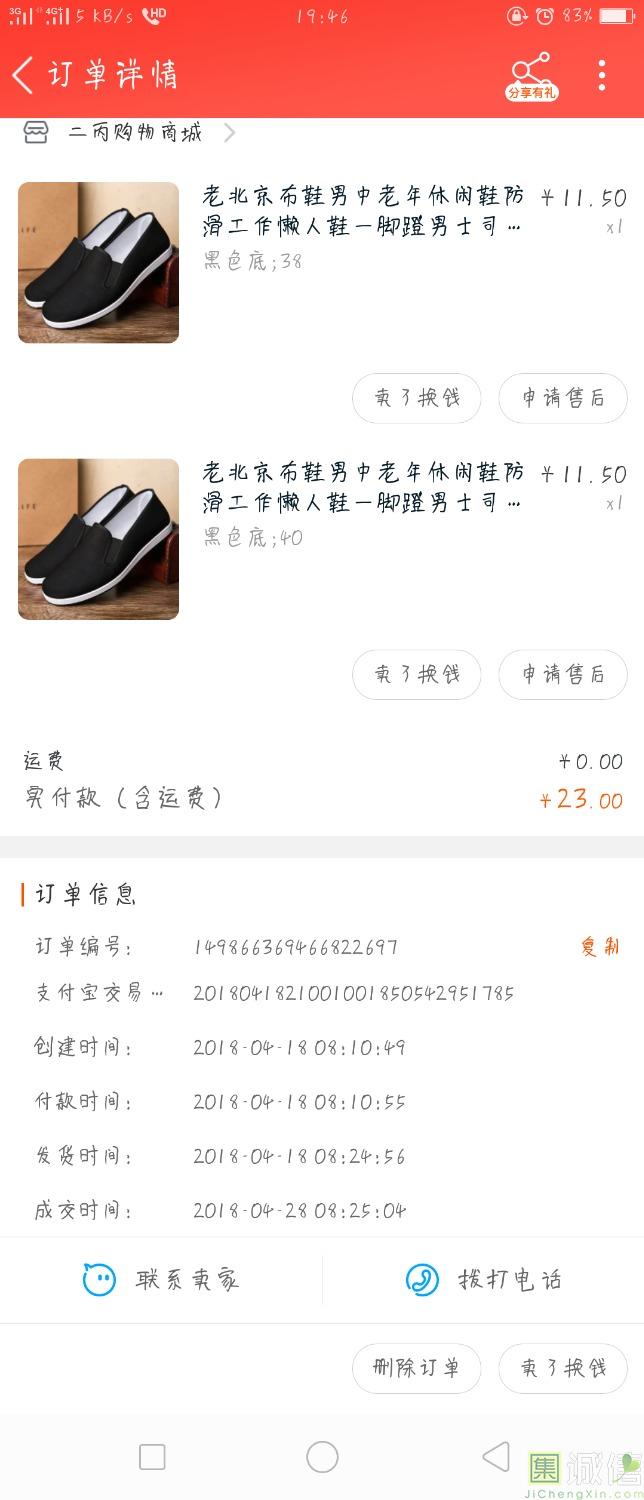Viewport: 644px width, 1500px height.
Task: Open the three-dot overflow menu
Action: point(601,75)
